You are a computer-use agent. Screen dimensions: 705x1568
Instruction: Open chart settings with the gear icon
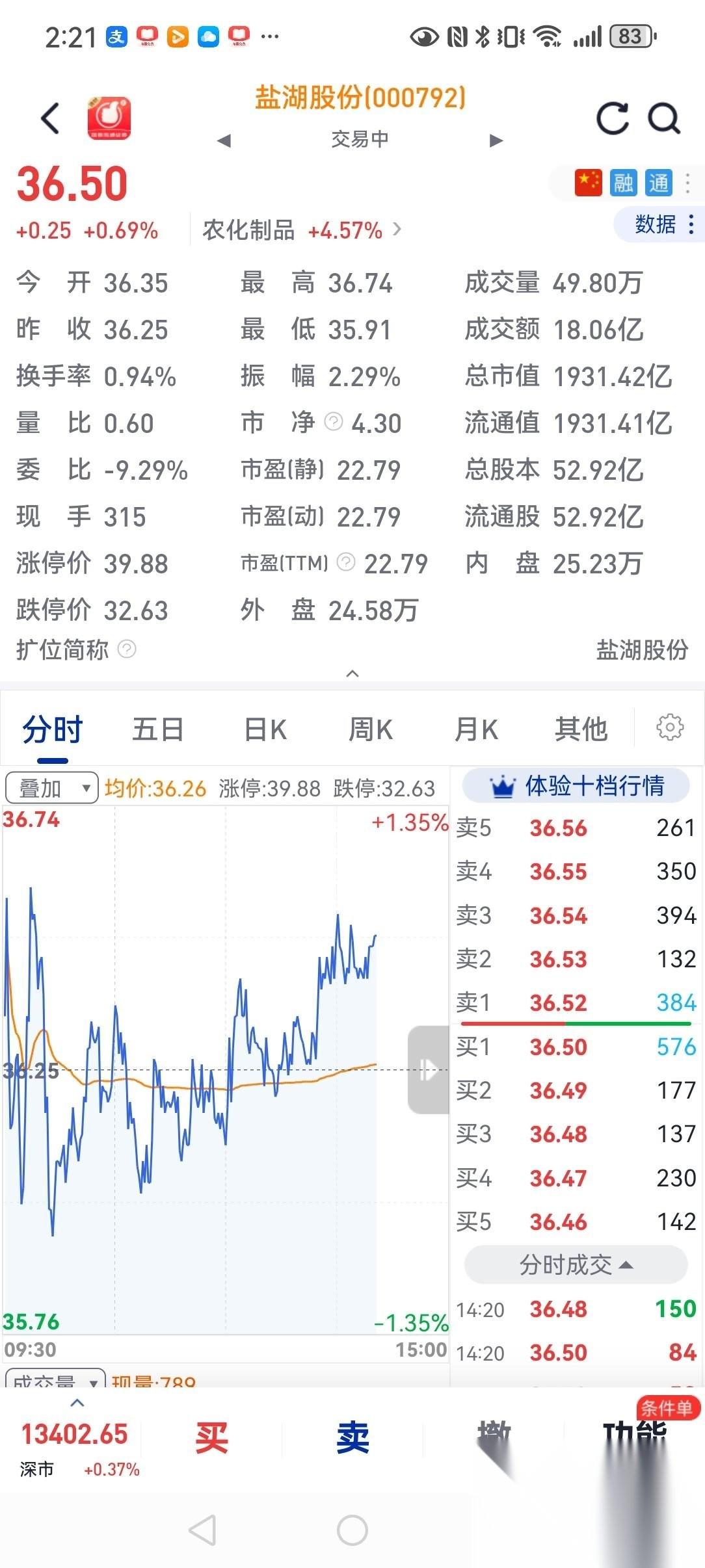tap(670, 729)
